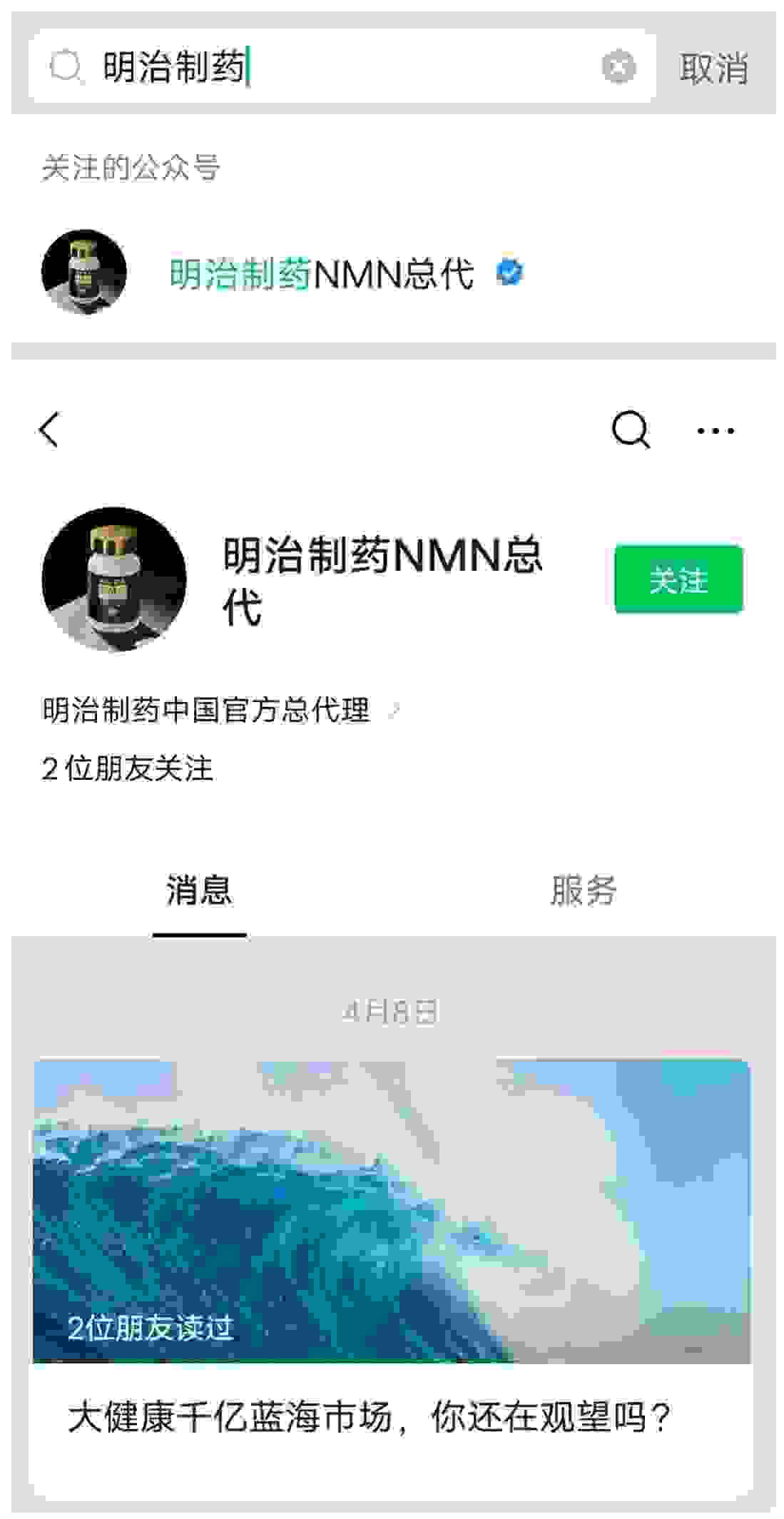The width and height of the screenshot is (784, 1519).
Task: Edit the search field containing 明治制药
Action: click(342, 67)
